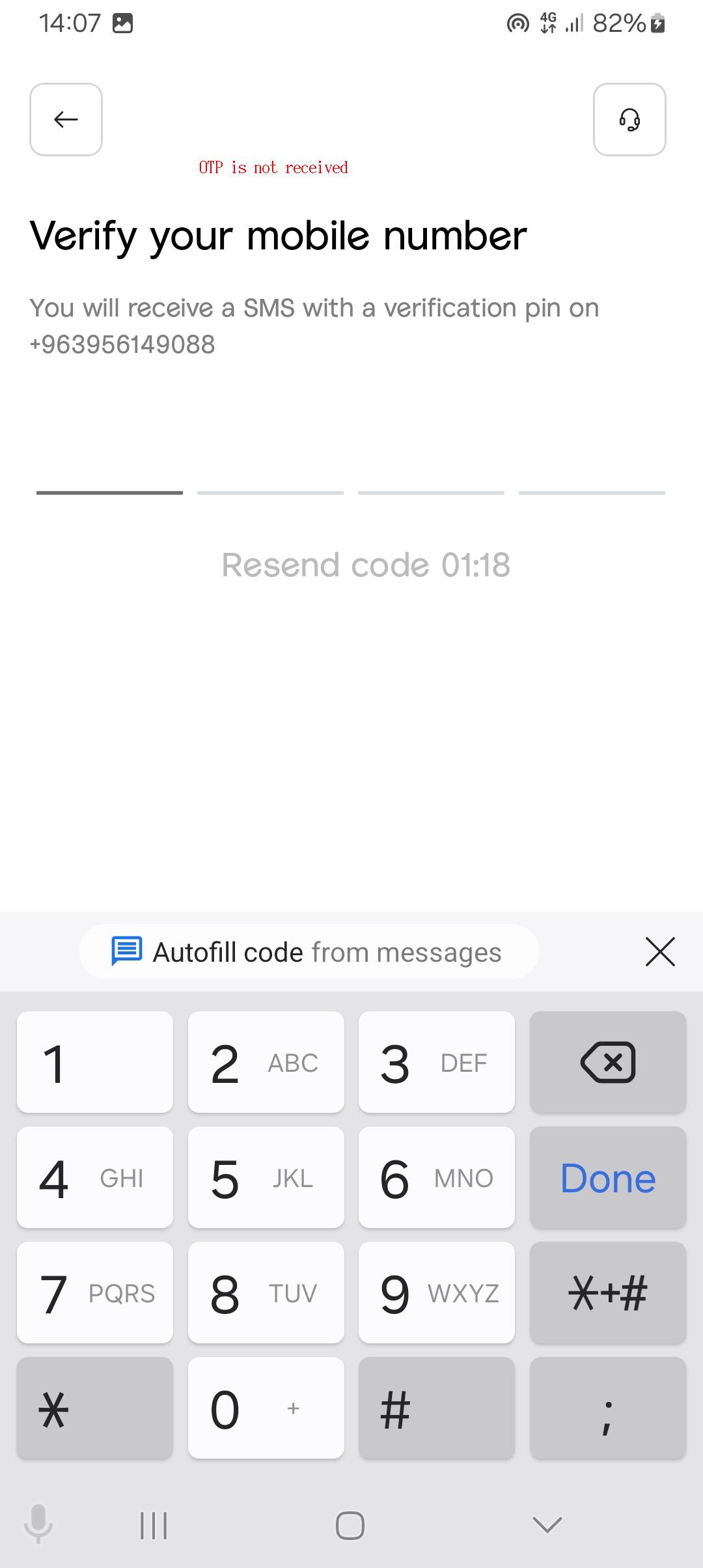Start voice input with the microphone
Screen dimensions: 703x1568
[38, 1523]
